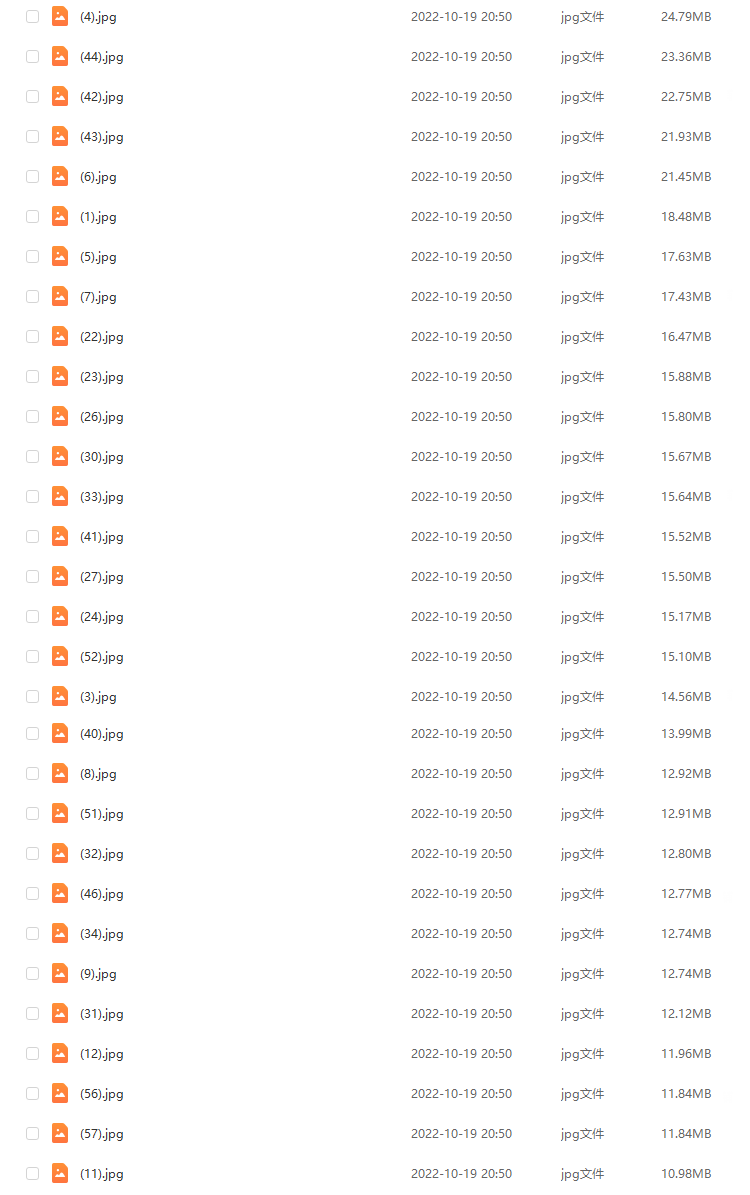Open the file (46).jpg

101,894
